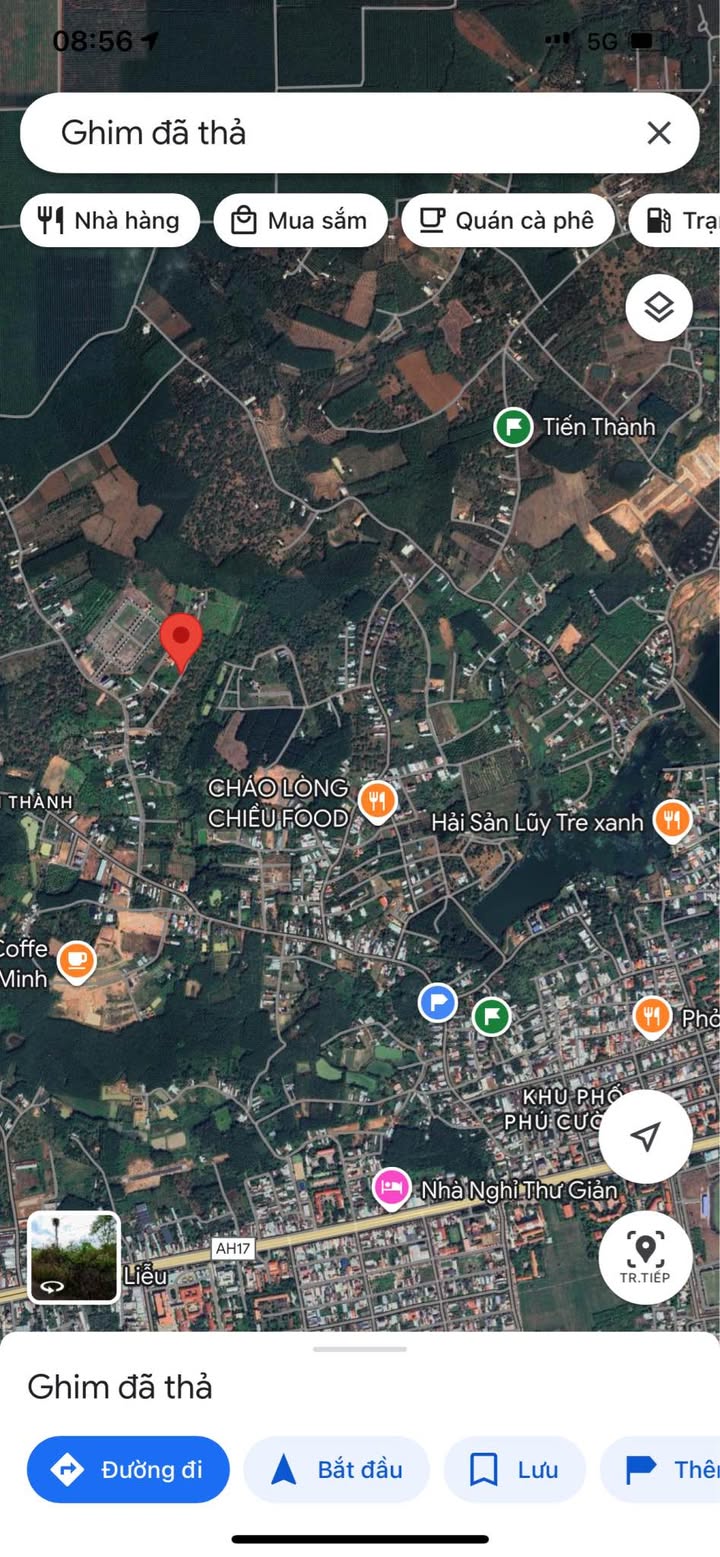Select Hải Sản Lũy Tre xanh marker

(x=672, y=820)
